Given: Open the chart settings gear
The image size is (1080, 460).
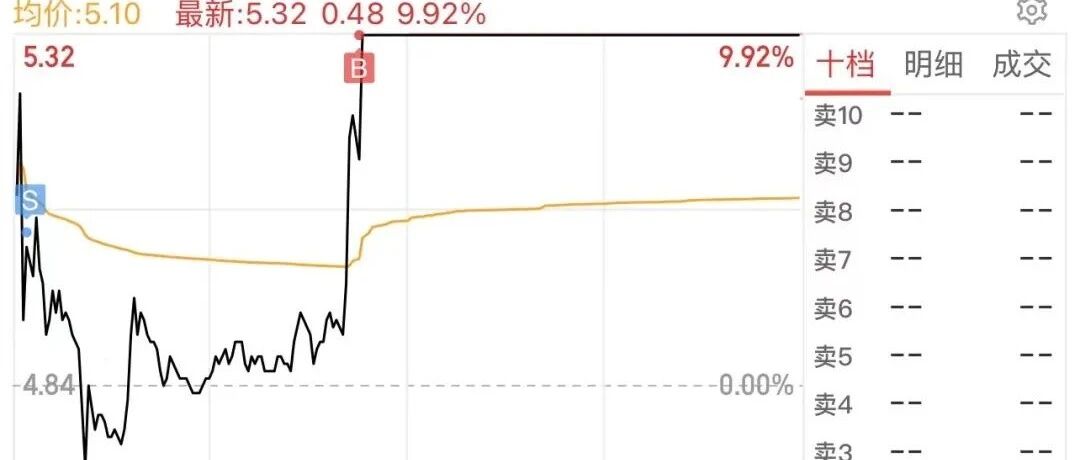Looking at the screenshot, I should (x=1031, y=10).
